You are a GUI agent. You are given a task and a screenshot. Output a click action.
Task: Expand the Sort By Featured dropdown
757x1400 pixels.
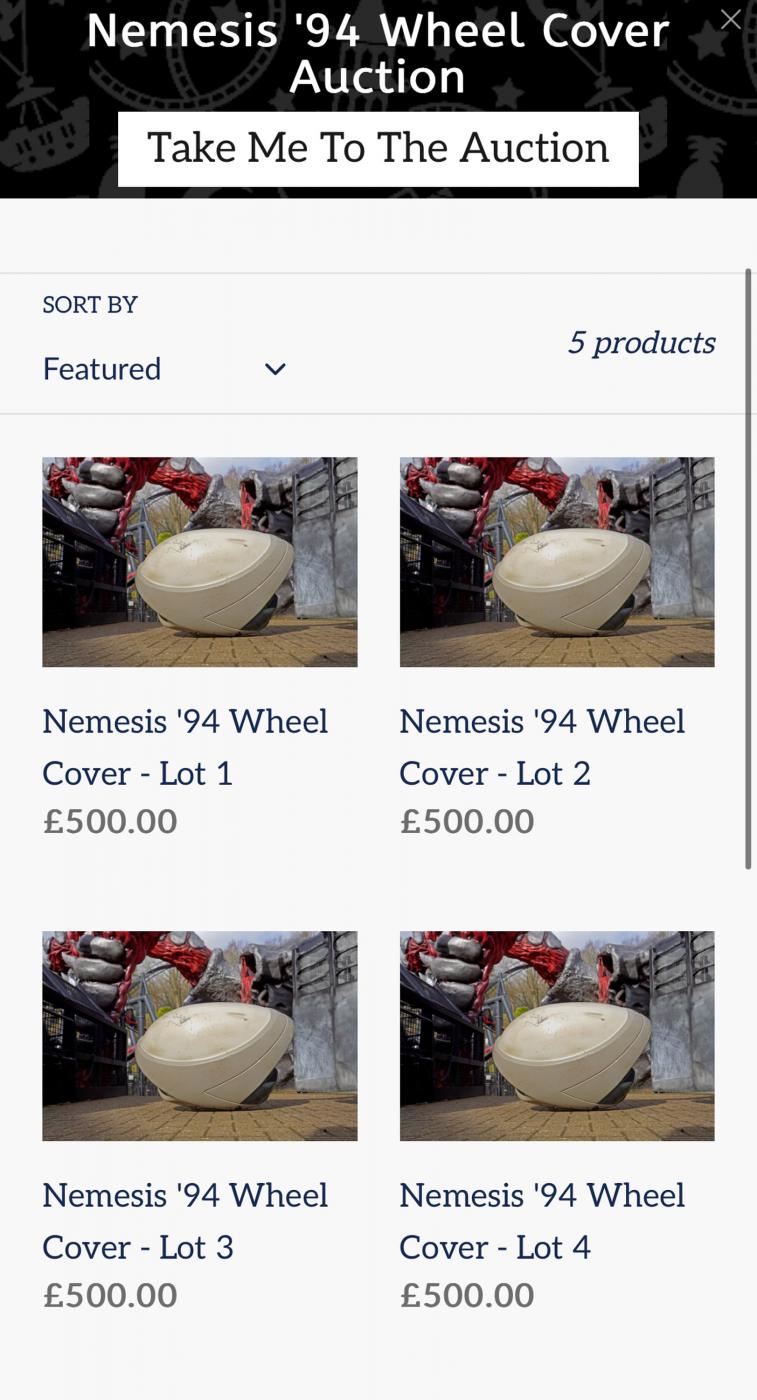point(165,369)
